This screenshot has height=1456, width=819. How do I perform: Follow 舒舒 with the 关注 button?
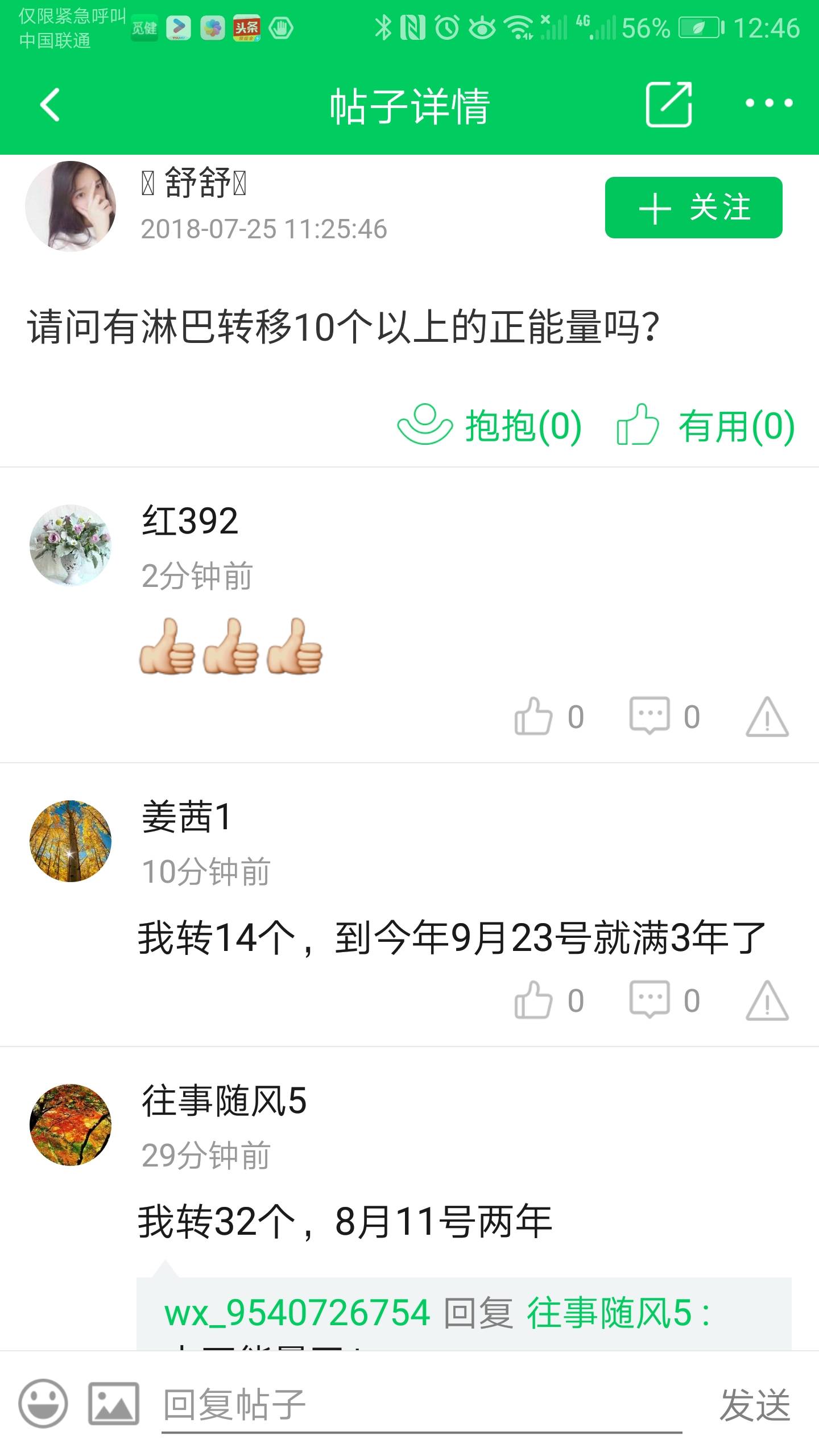coord(693,208)
